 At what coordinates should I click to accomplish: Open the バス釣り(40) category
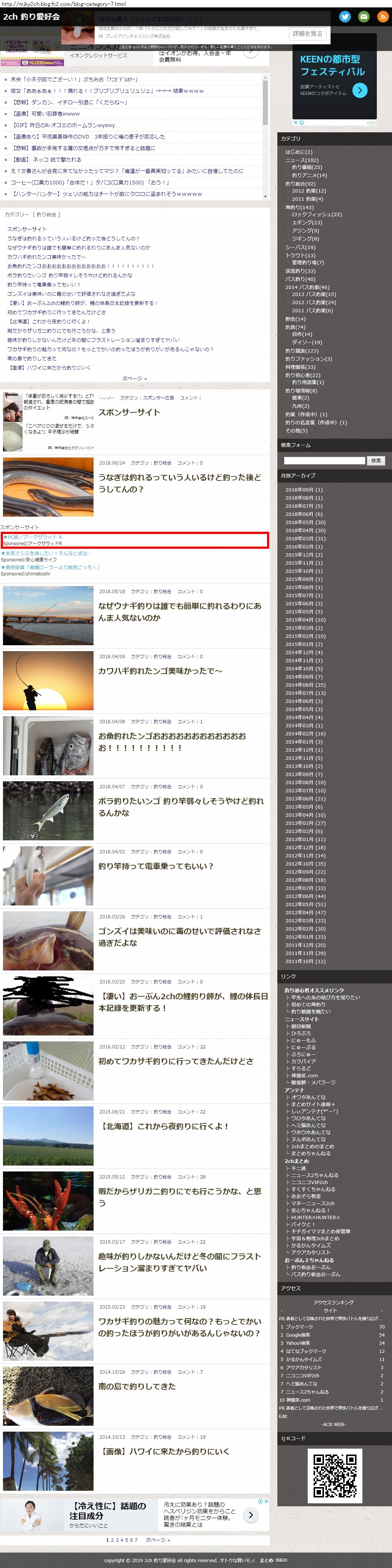coord(300,279)
